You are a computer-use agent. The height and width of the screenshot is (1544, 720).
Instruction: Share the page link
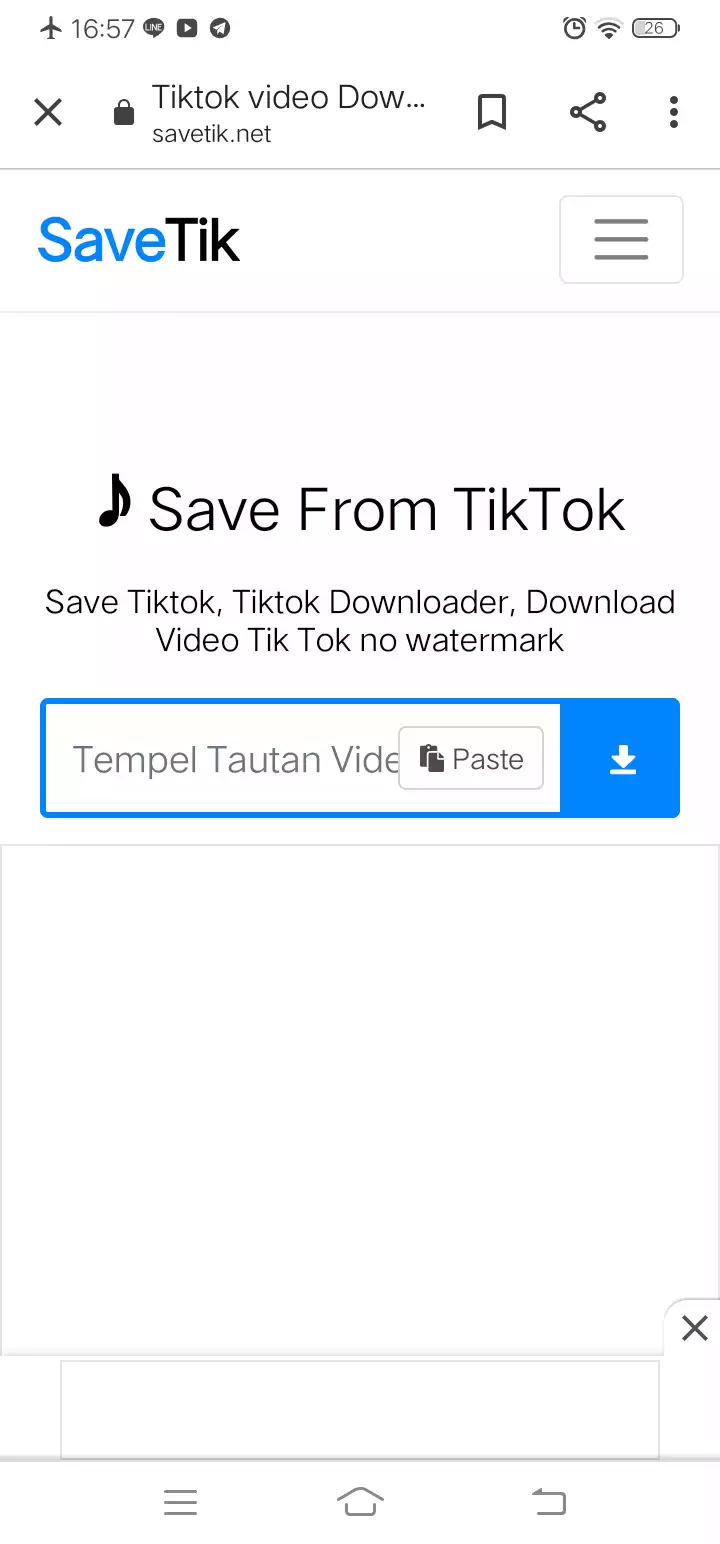click(588, 113)
